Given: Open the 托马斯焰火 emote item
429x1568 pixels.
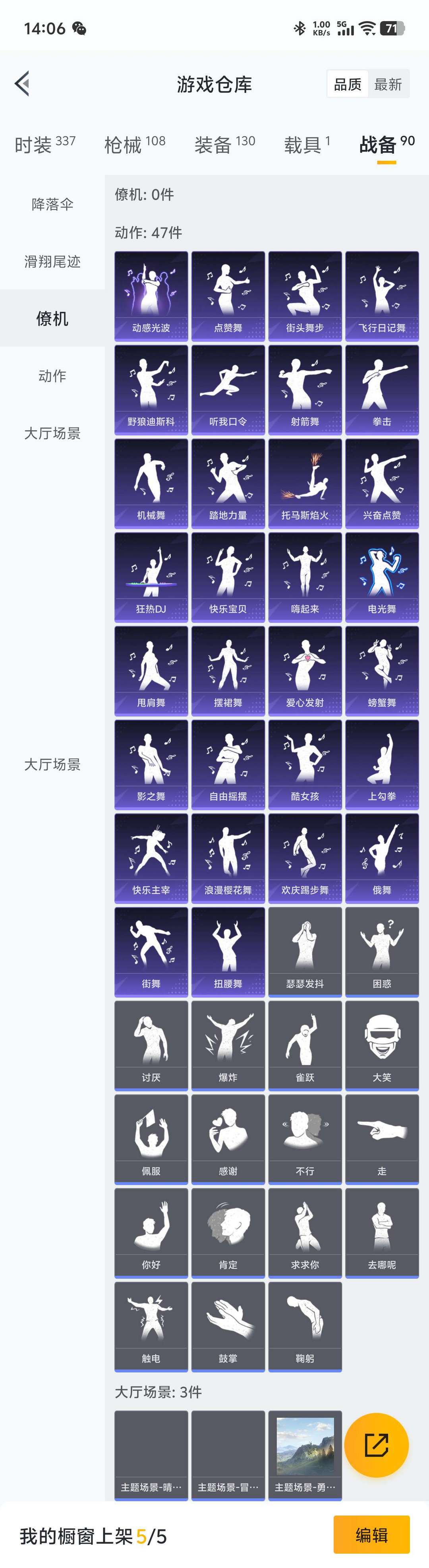Looking at the screenshot, I should (x=305, y=483).
